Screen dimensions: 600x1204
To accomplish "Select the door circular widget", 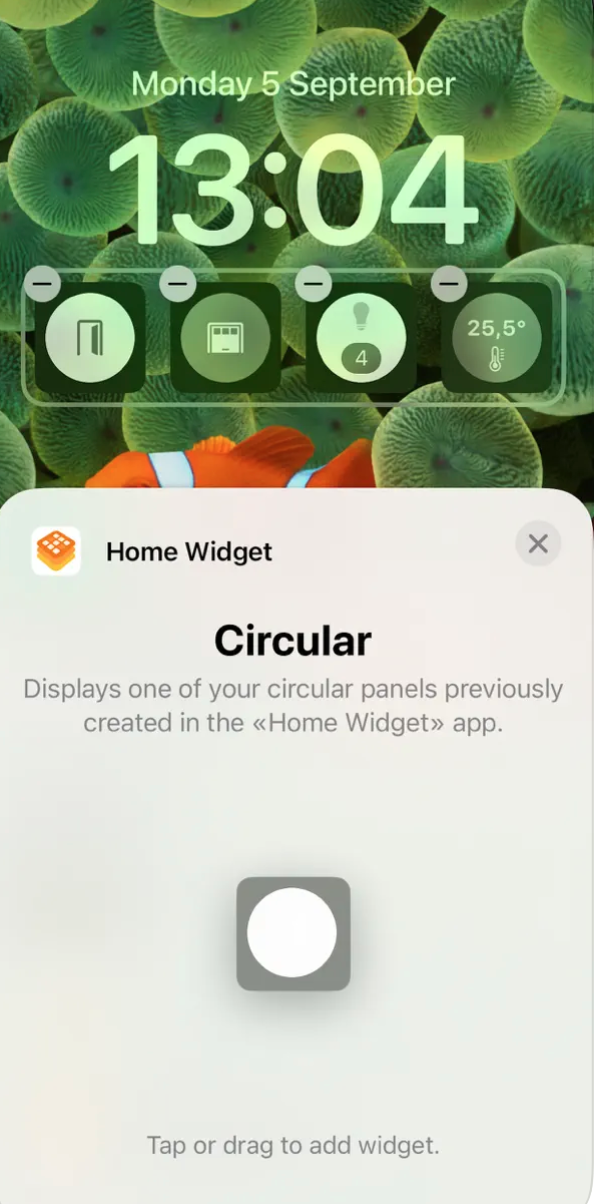I will click(x=90, y=339).
